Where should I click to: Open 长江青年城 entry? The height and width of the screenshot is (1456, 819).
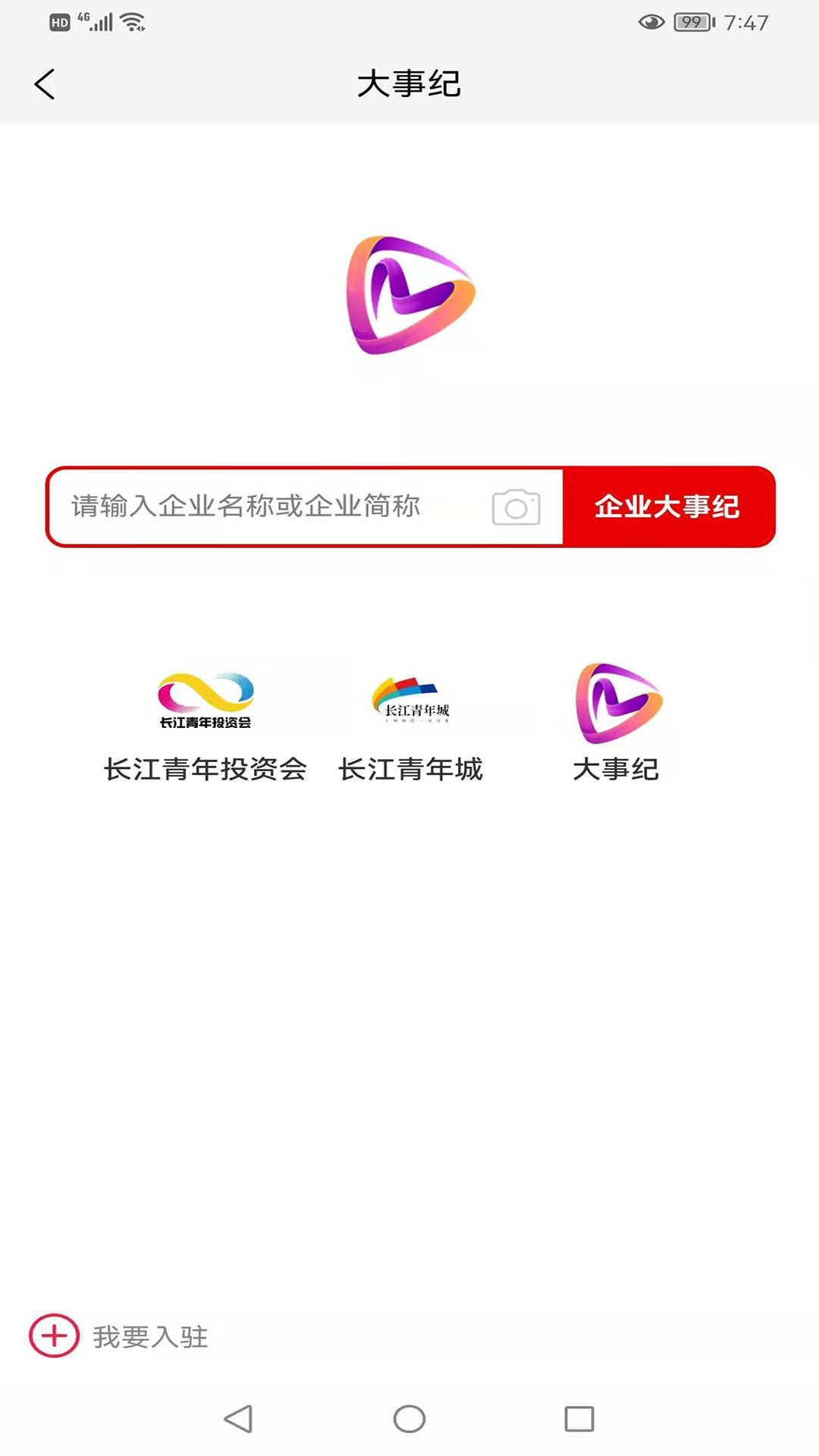point(410,724)
